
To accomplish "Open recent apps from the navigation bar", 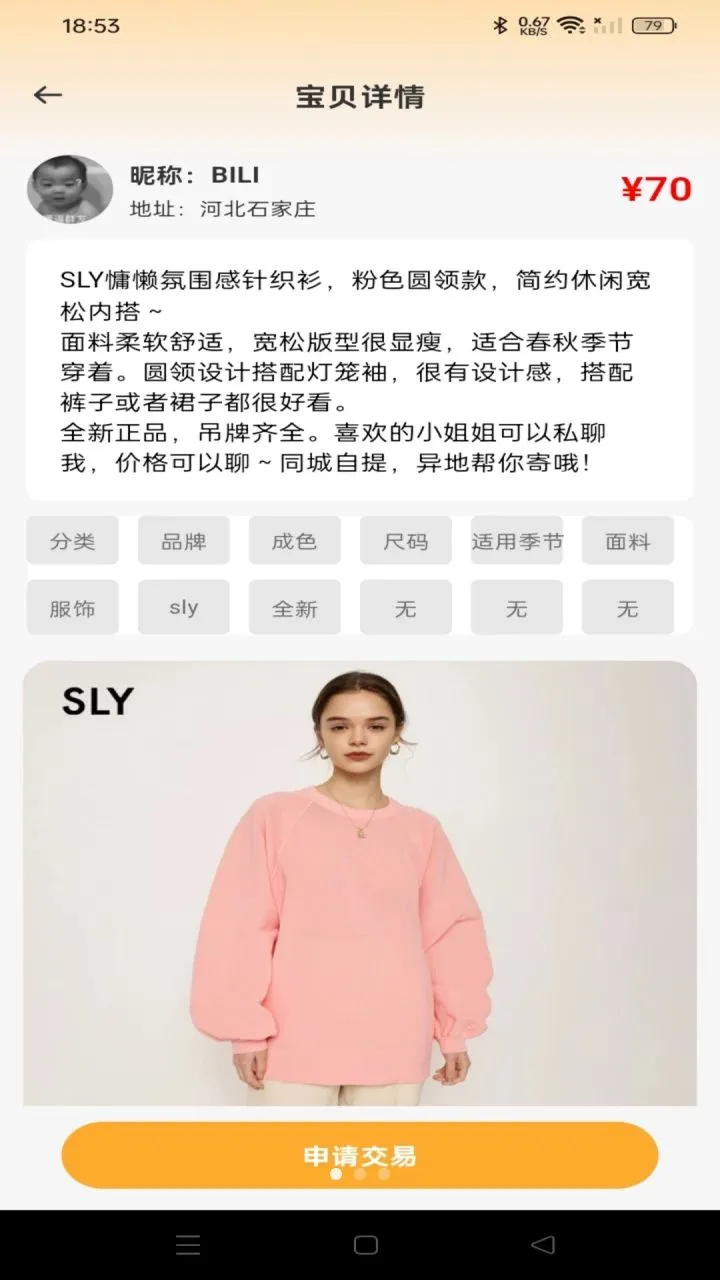I will pos(188,1245).
